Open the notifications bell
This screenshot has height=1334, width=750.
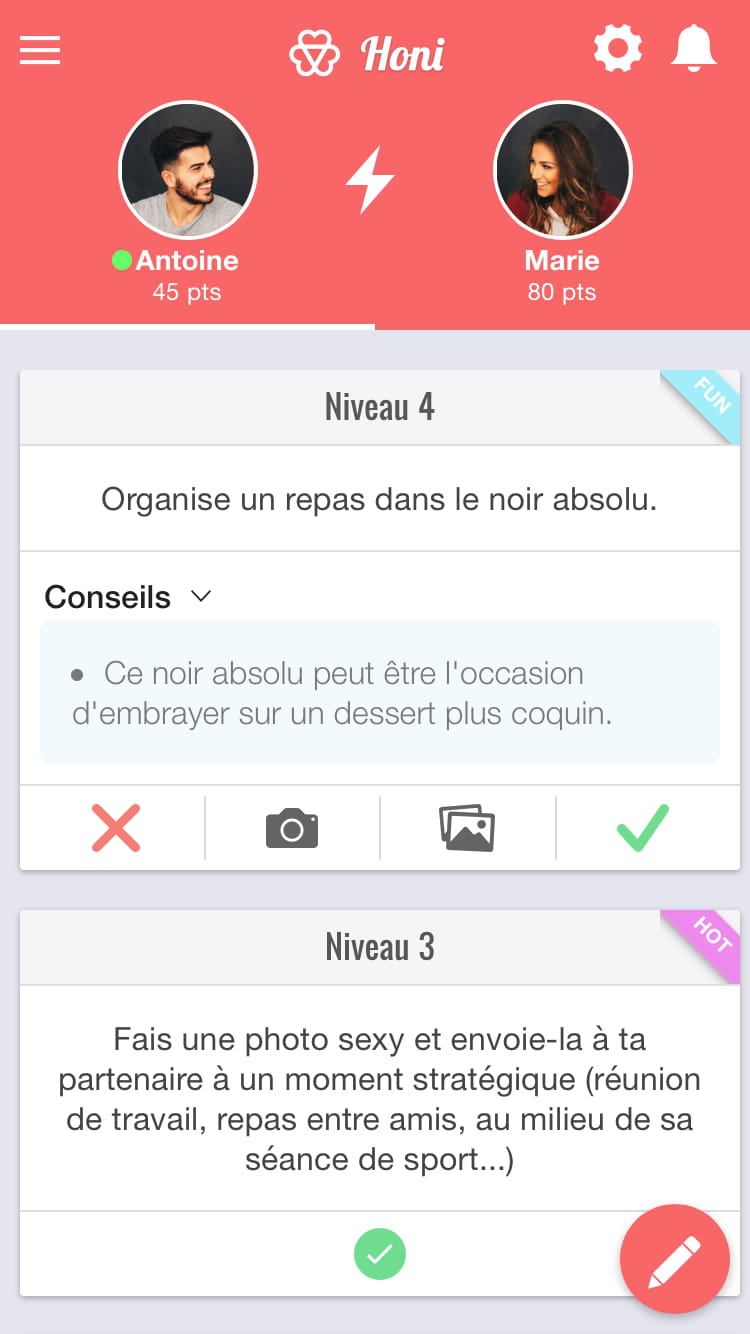pos(694,49)
